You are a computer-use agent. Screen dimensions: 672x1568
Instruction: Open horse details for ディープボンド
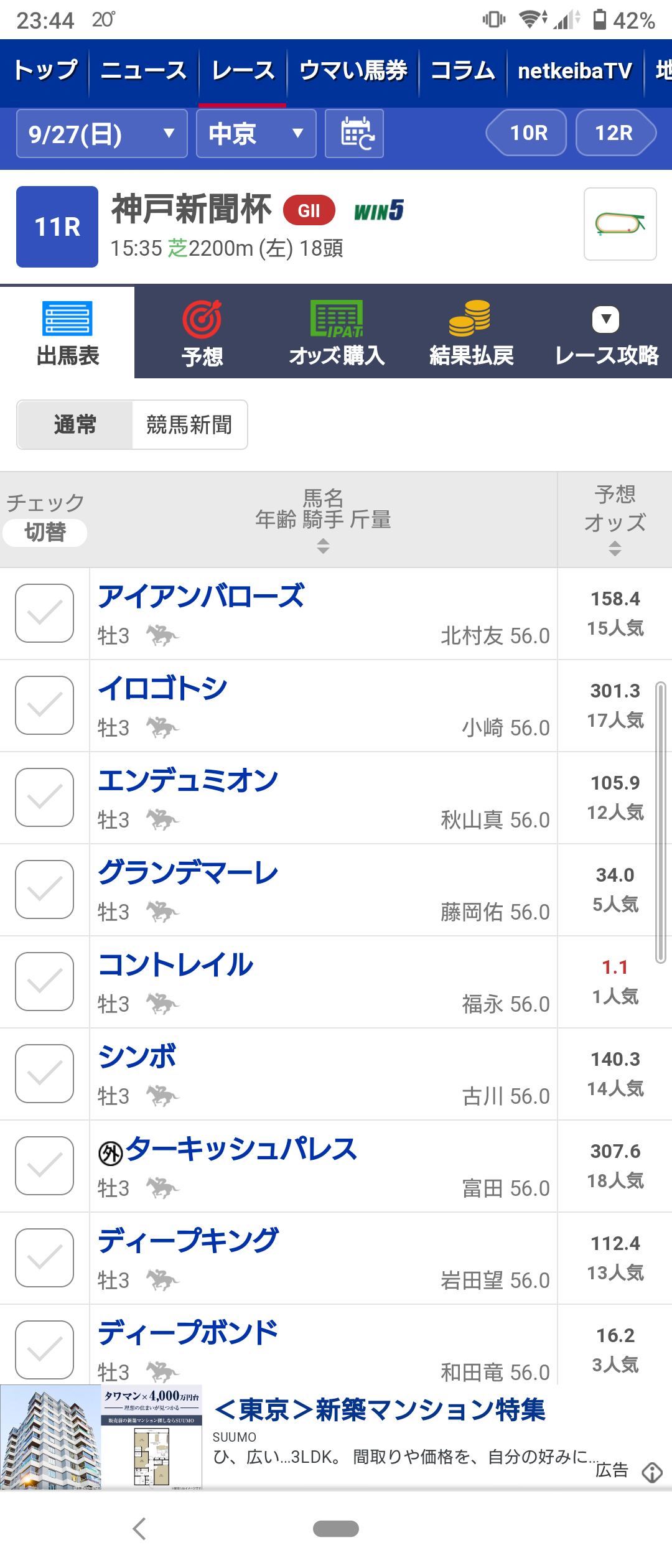click(x=189, y=1333)
